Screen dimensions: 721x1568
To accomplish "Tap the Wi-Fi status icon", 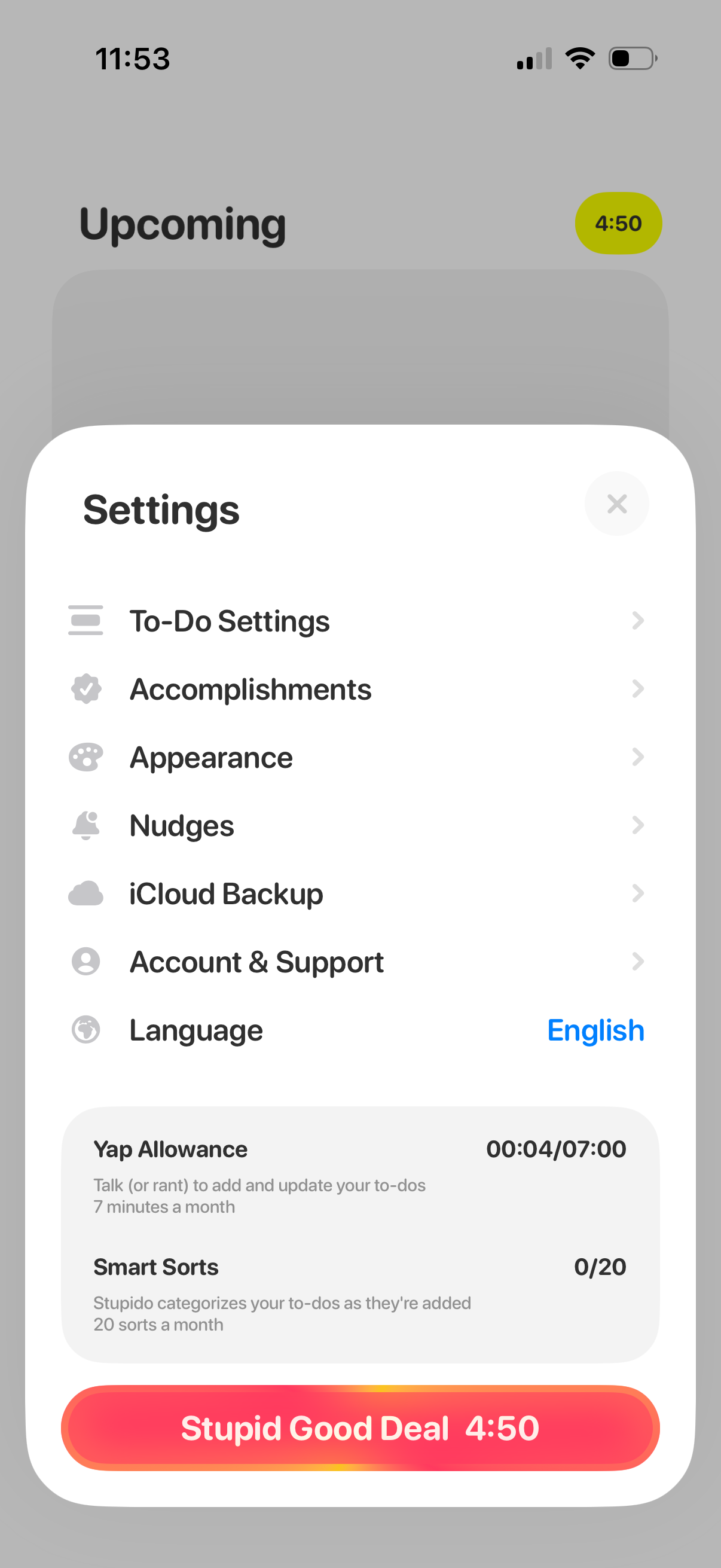I will 579,57.
